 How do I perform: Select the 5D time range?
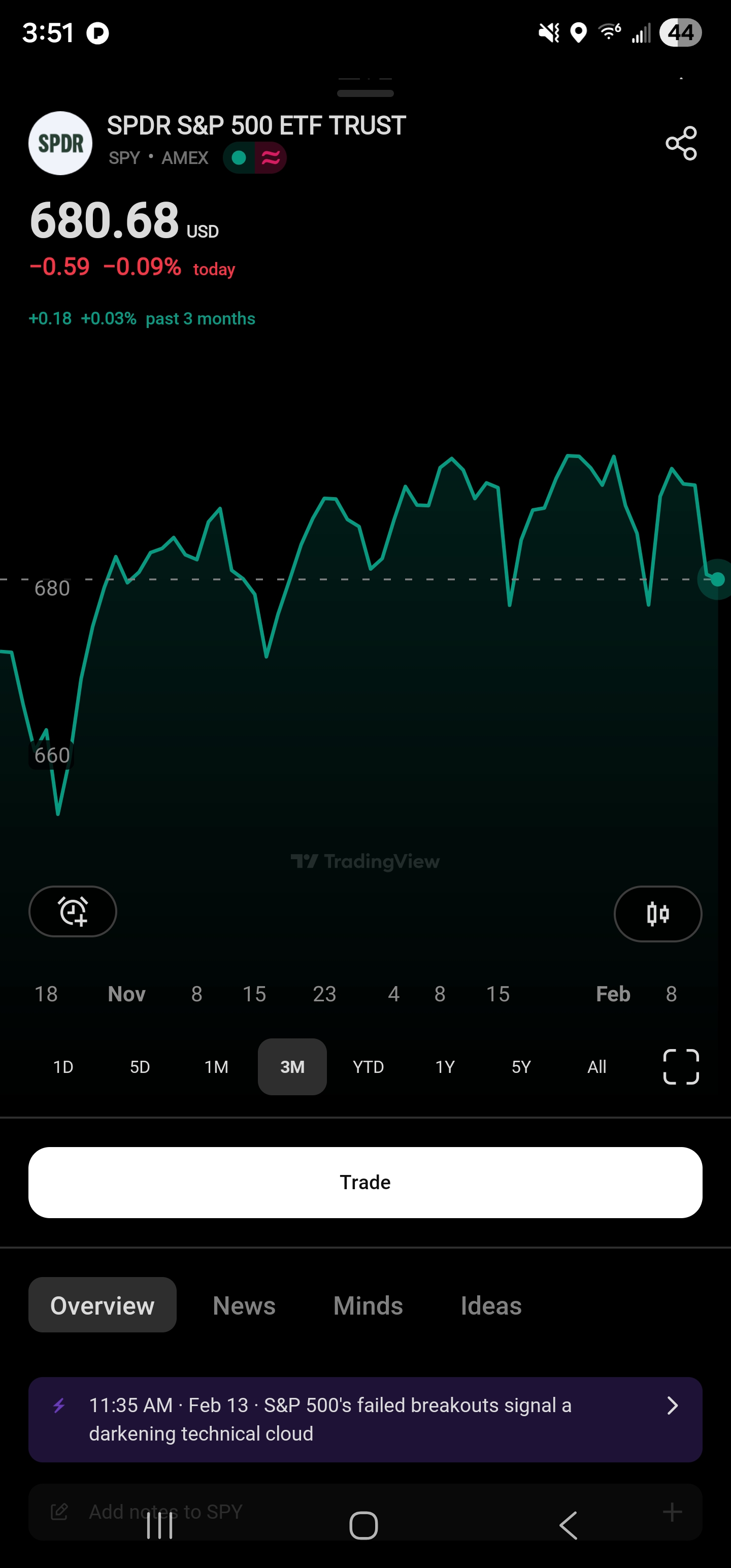[140, 1066]
